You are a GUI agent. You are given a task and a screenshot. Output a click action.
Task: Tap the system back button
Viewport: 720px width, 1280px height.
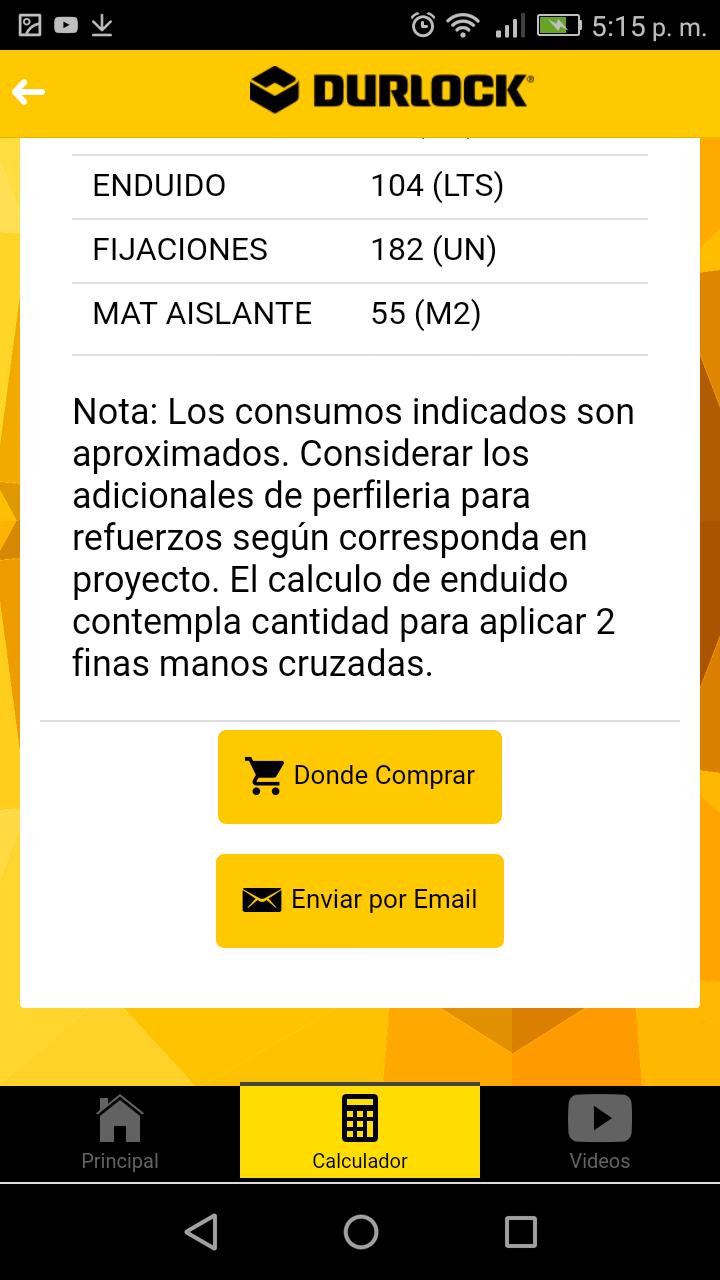click(x=201, y=1232)
